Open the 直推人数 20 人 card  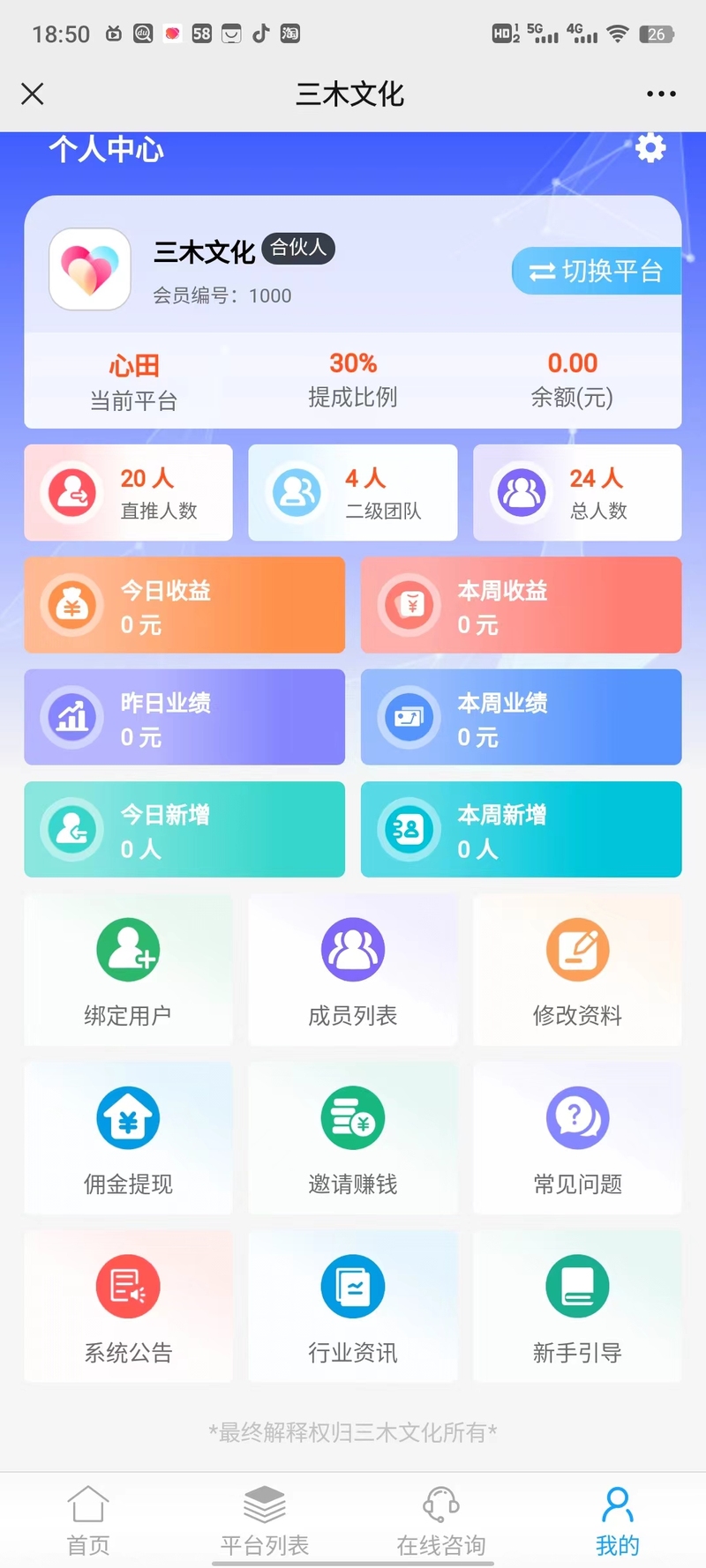click(x=129, y=493)
